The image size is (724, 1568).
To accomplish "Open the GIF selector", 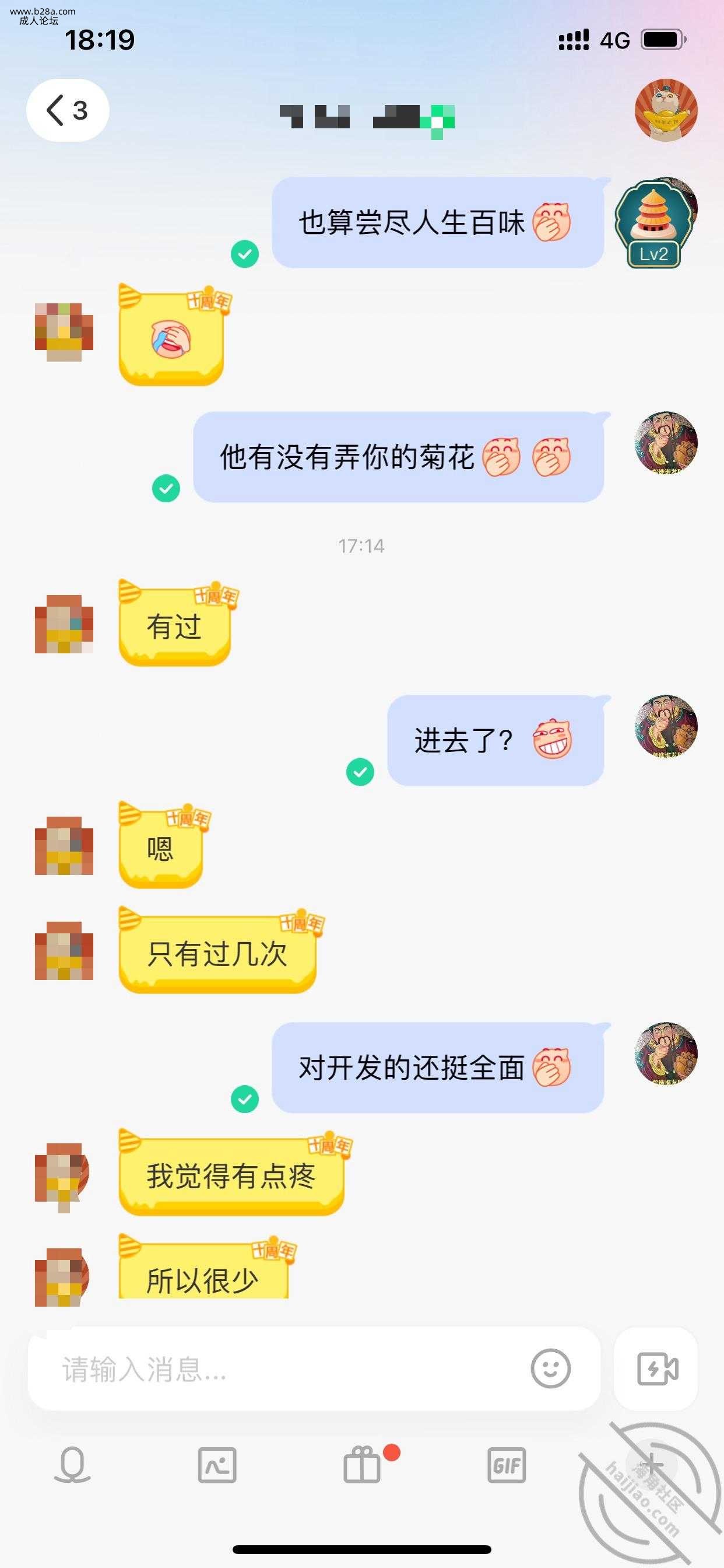I will coord(507,1465).
